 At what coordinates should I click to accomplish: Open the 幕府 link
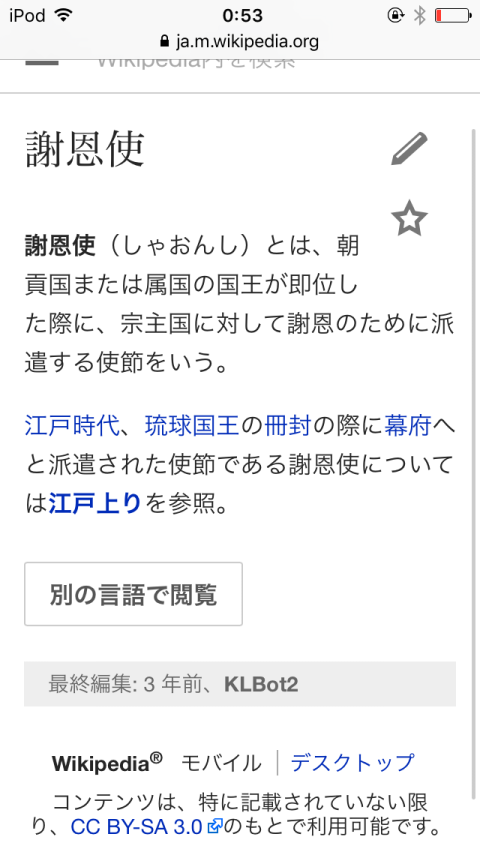pos(408,425)
